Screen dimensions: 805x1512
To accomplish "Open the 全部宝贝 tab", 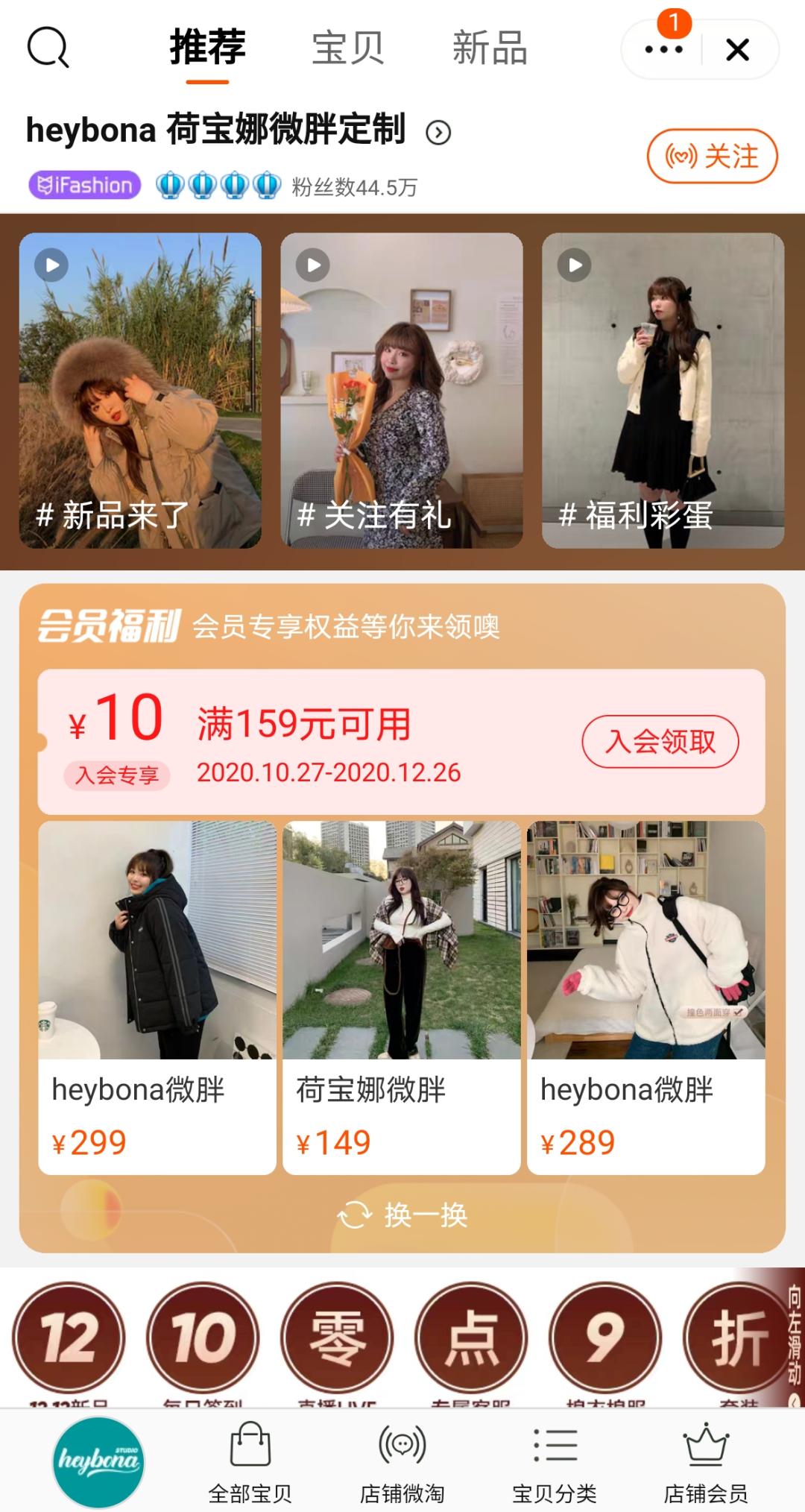I will point(250,1461).
